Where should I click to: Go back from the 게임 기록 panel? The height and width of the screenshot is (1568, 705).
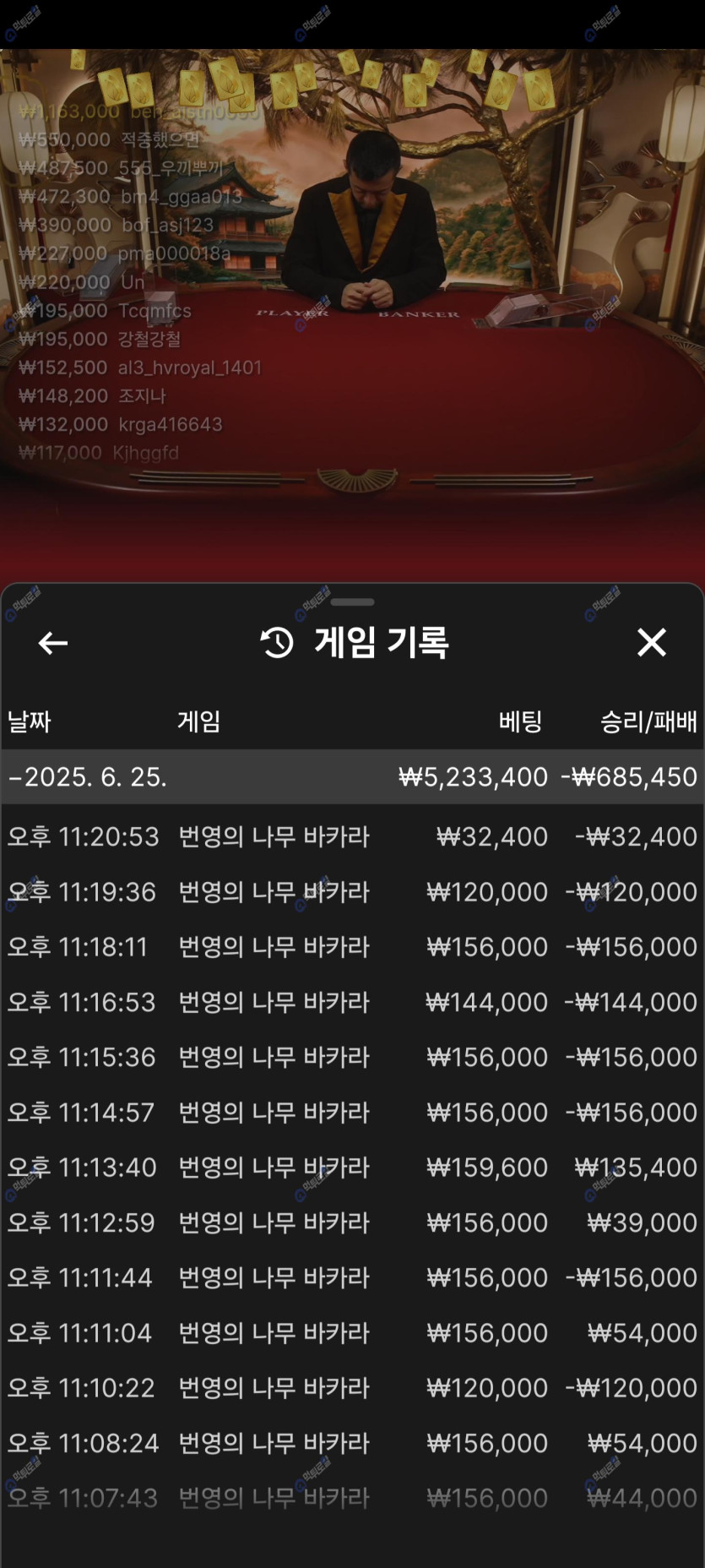click(x=53, y=643)
